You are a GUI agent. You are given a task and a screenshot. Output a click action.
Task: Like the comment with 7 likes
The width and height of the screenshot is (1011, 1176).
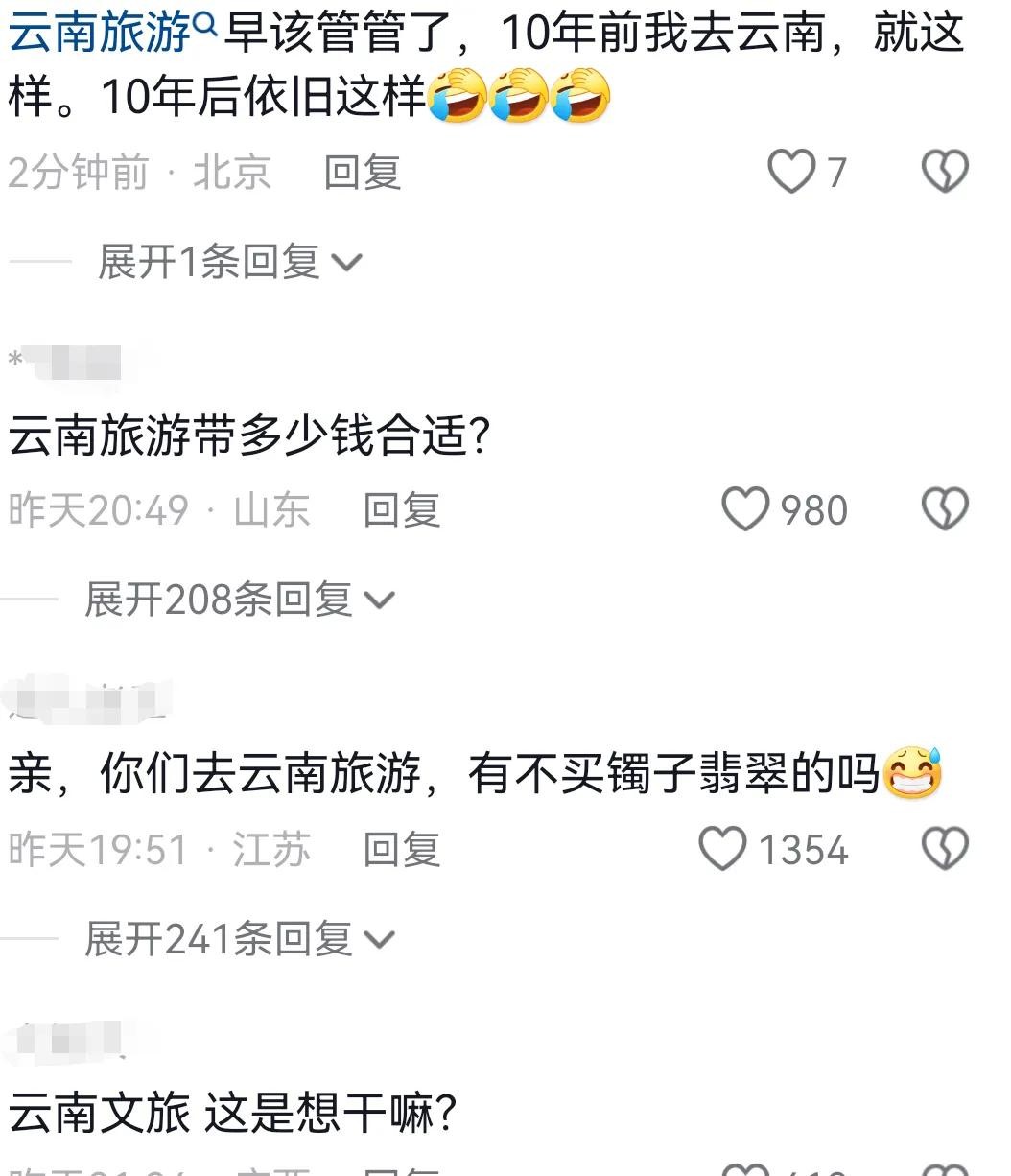(792, 173)
